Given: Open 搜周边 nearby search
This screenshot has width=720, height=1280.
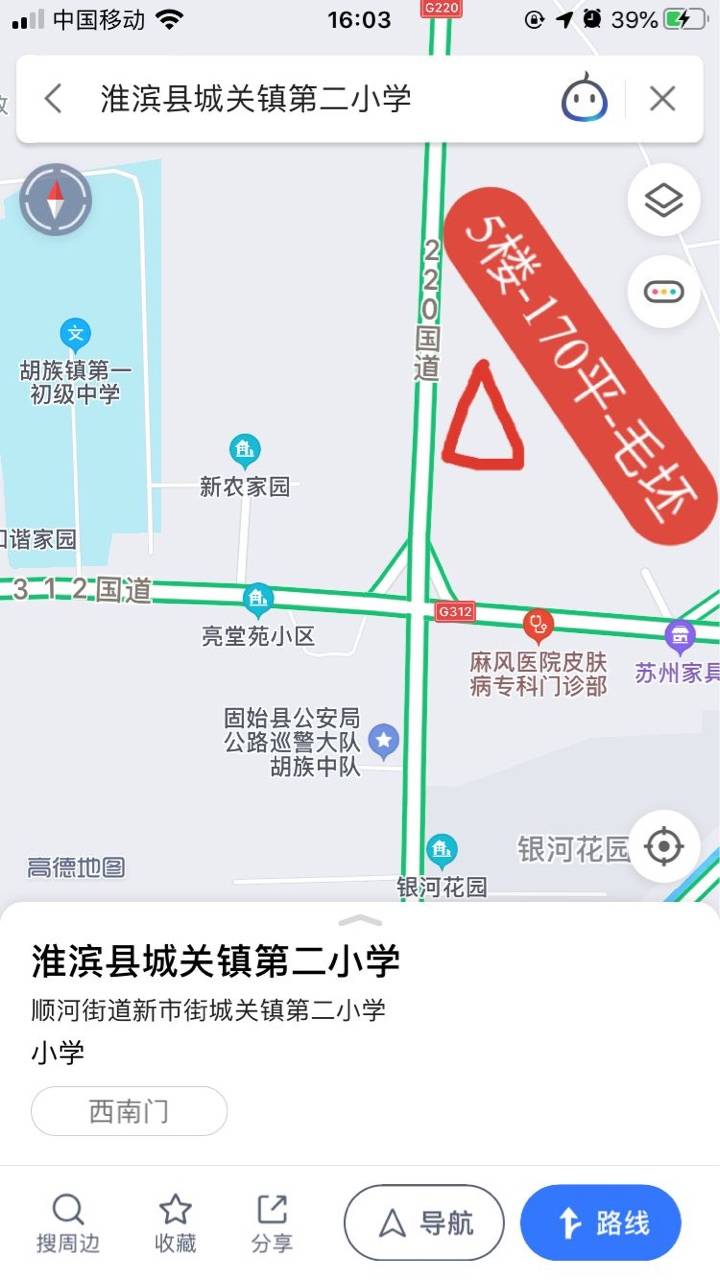Looking at the screenshot, I should point(67,1223).
